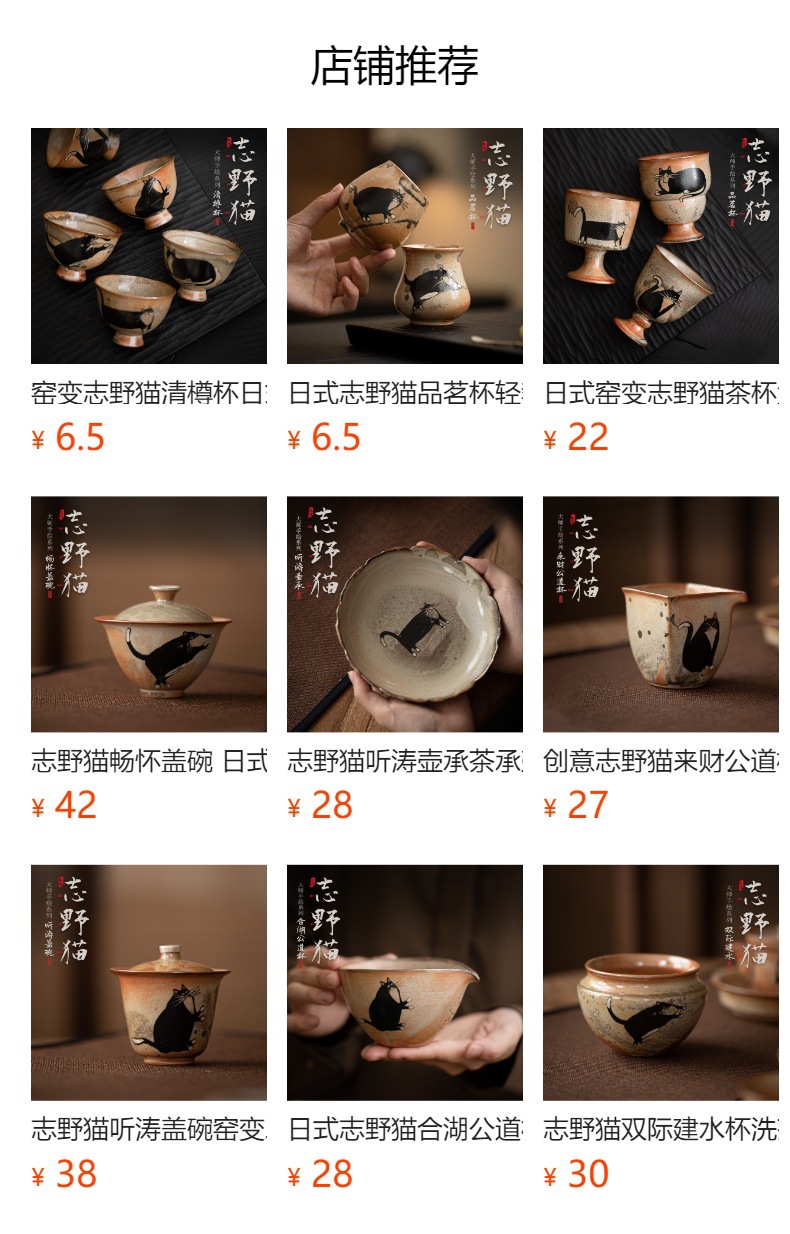Select the 志野猫畅怀盖碗 product at ¥42

coord(149,660)
